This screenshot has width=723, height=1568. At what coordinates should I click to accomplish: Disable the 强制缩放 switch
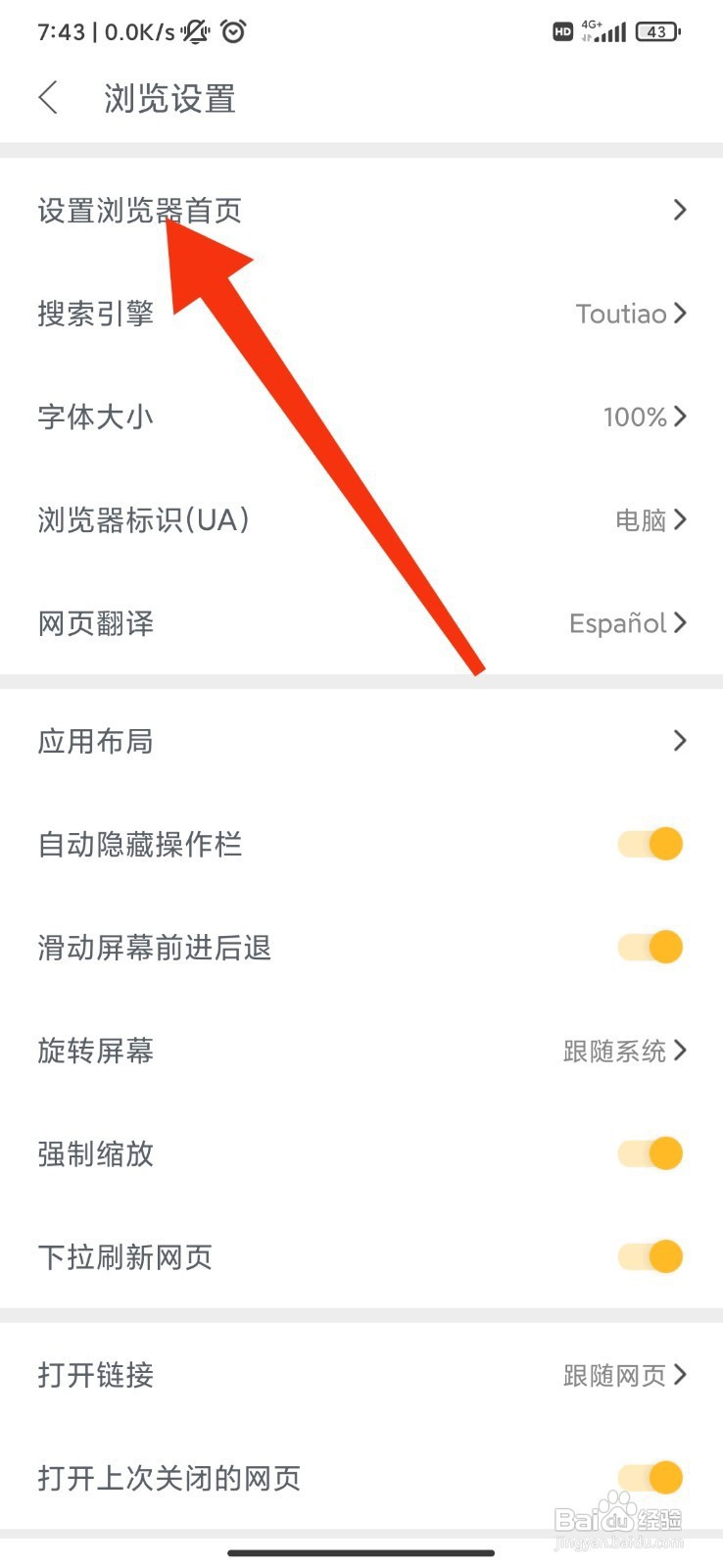pos(649,1153)
